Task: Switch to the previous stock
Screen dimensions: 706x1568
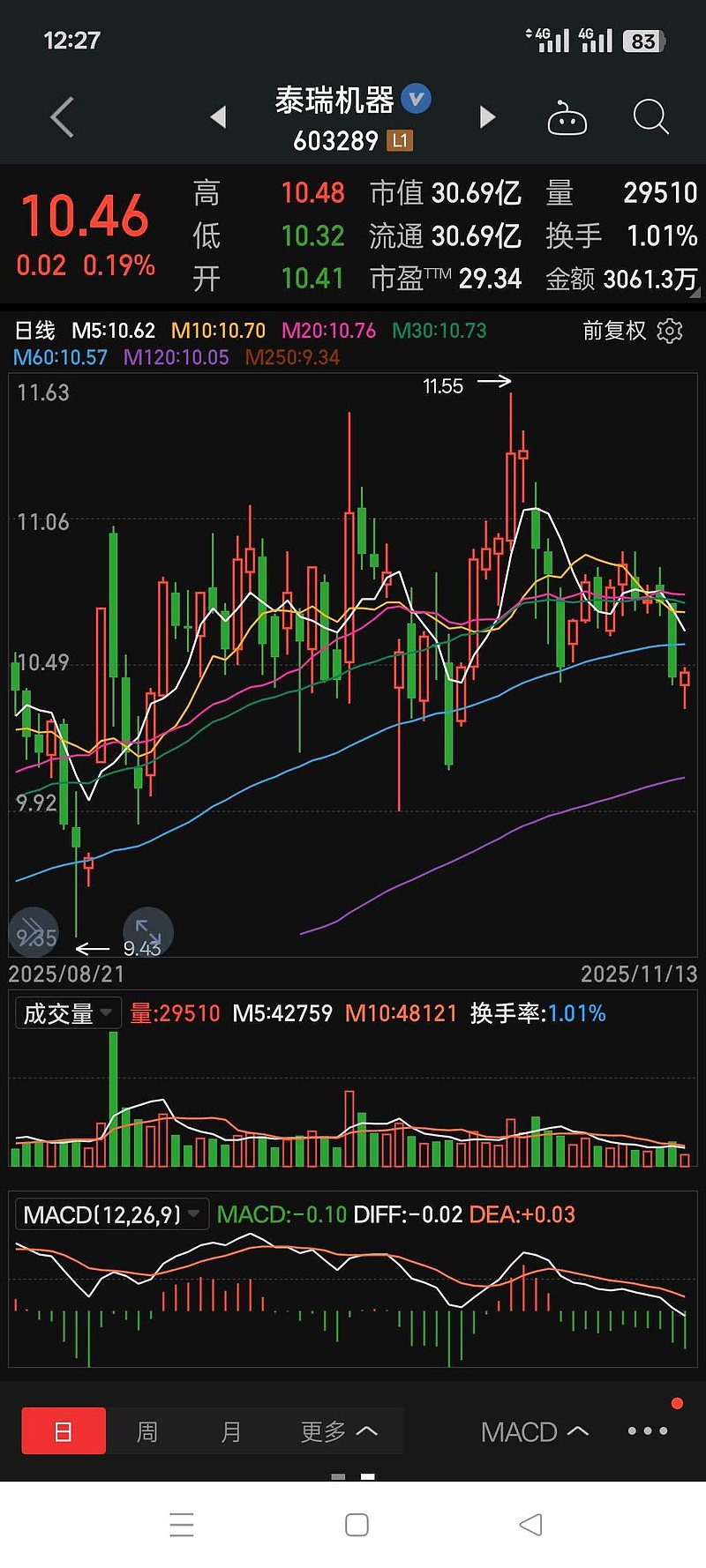Action: [x=219, y=117]
